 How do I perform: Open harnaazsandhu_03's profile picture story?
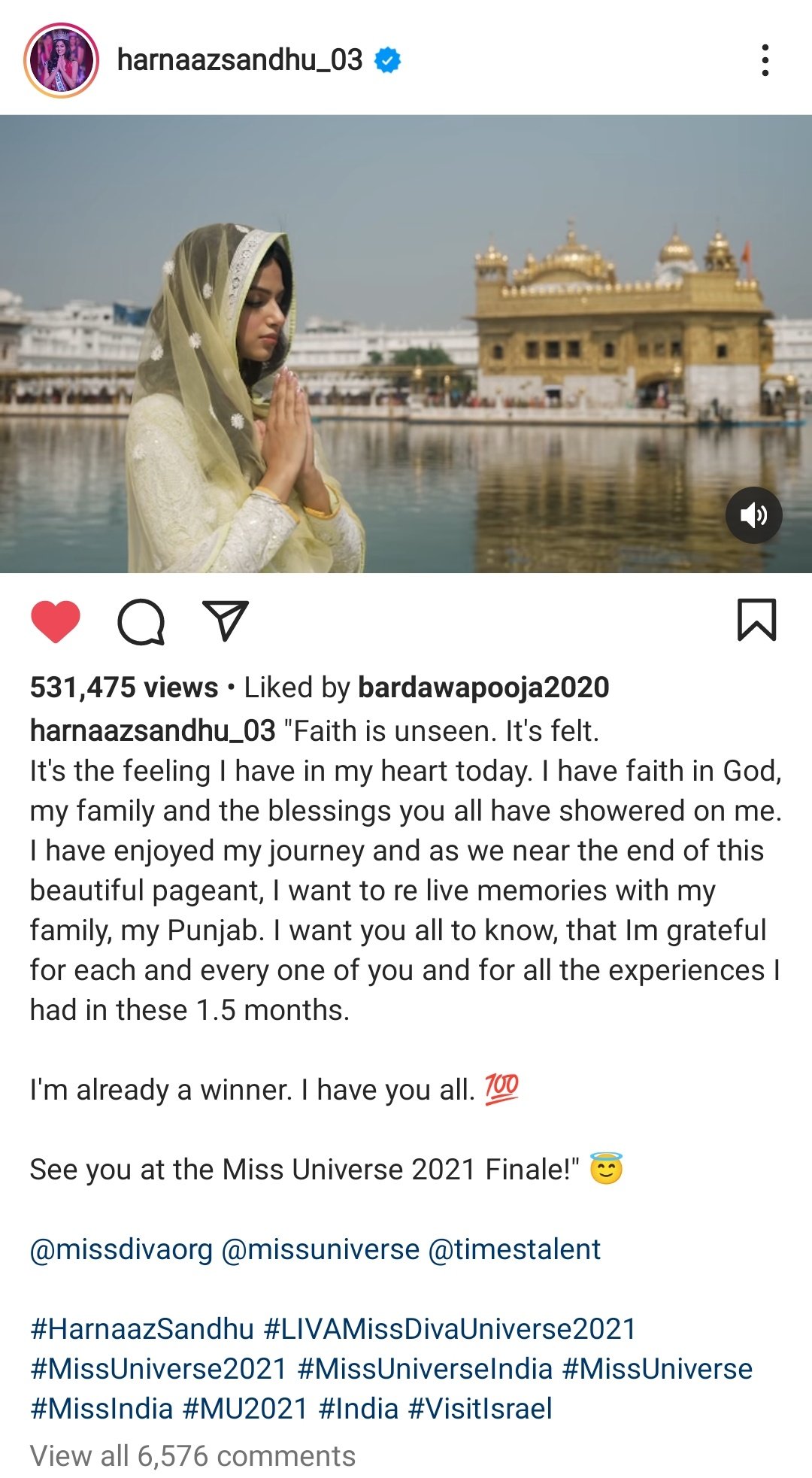(61, 60)
